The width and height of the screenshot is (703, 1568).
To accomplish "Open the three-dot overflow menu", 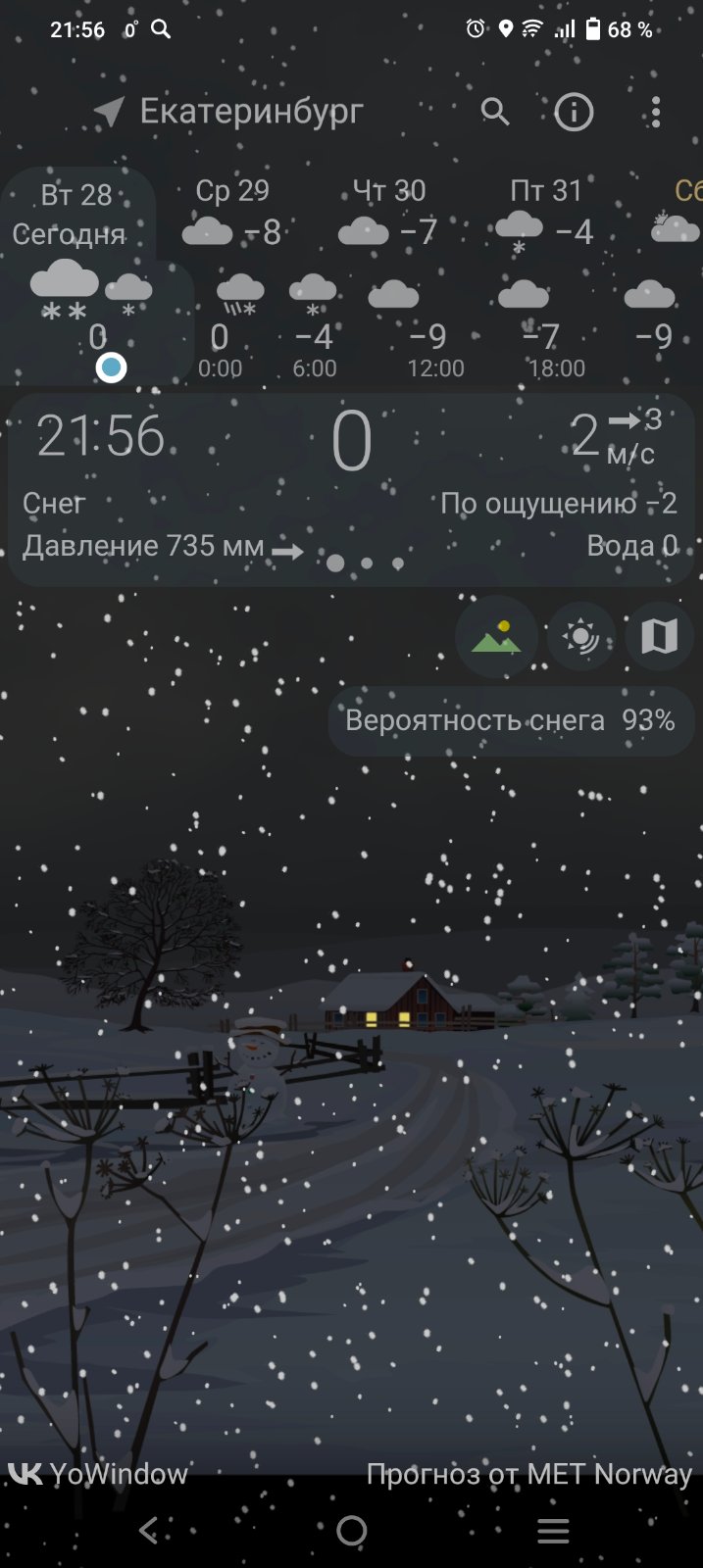I will point(656,113).
